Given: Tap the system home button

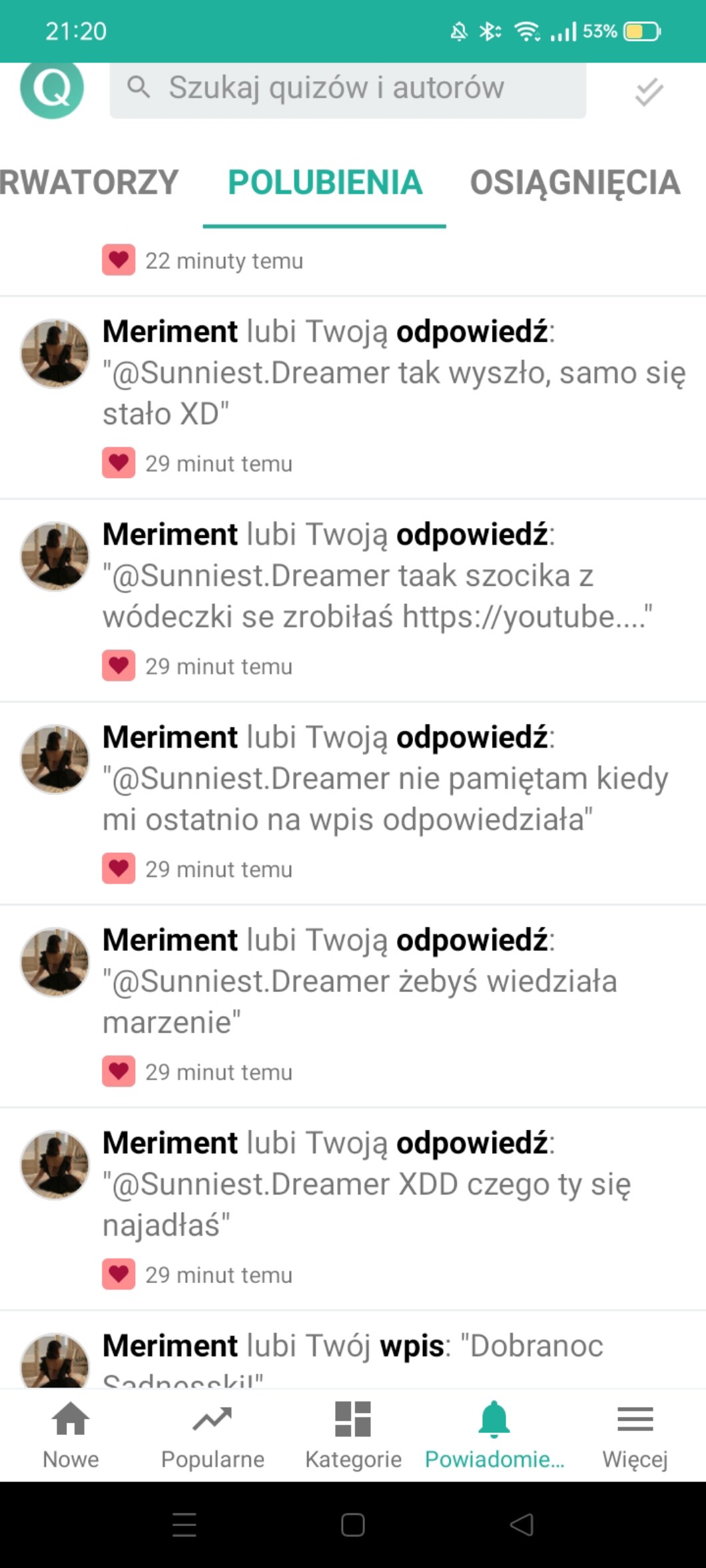Looking at the screenshot, I should tap(352, 1524).
